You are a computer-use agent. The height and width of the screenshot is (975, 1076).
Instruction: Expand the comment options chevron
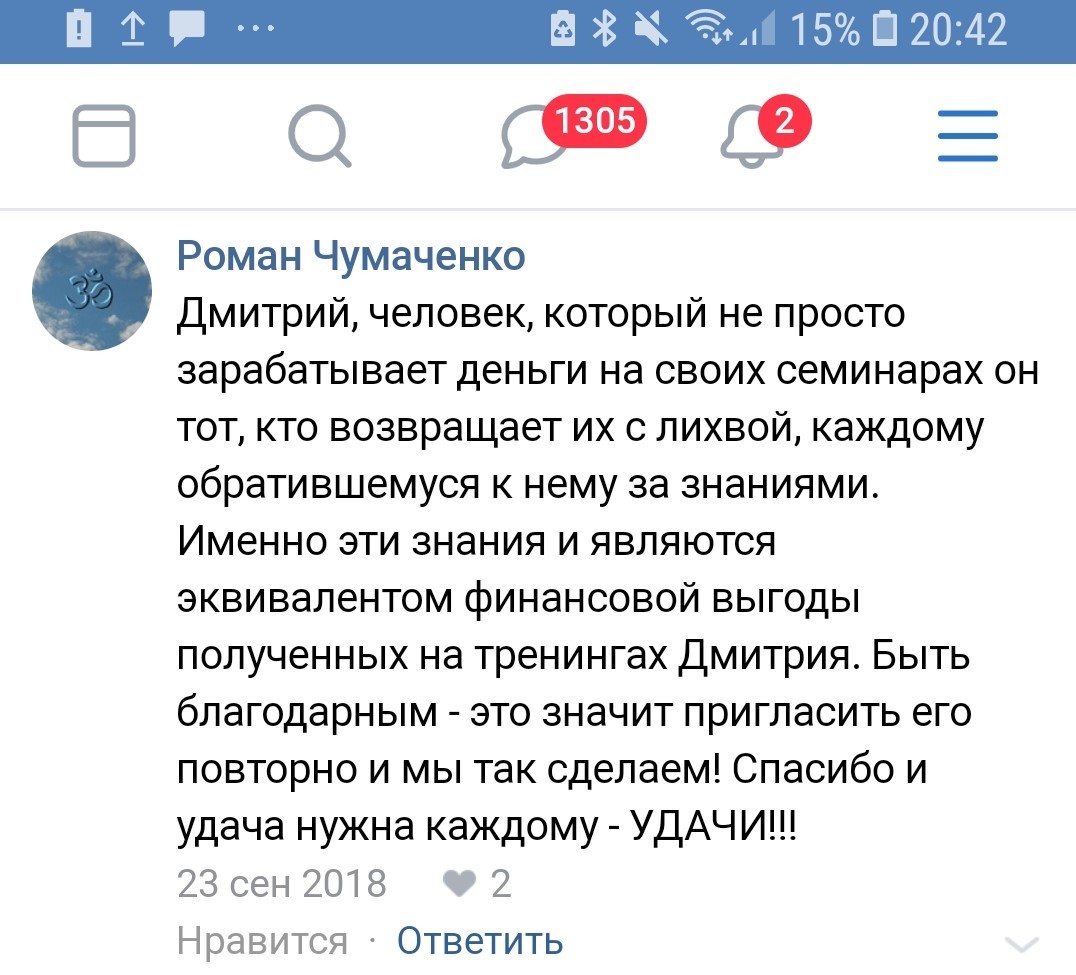[x=1021, y=944]
